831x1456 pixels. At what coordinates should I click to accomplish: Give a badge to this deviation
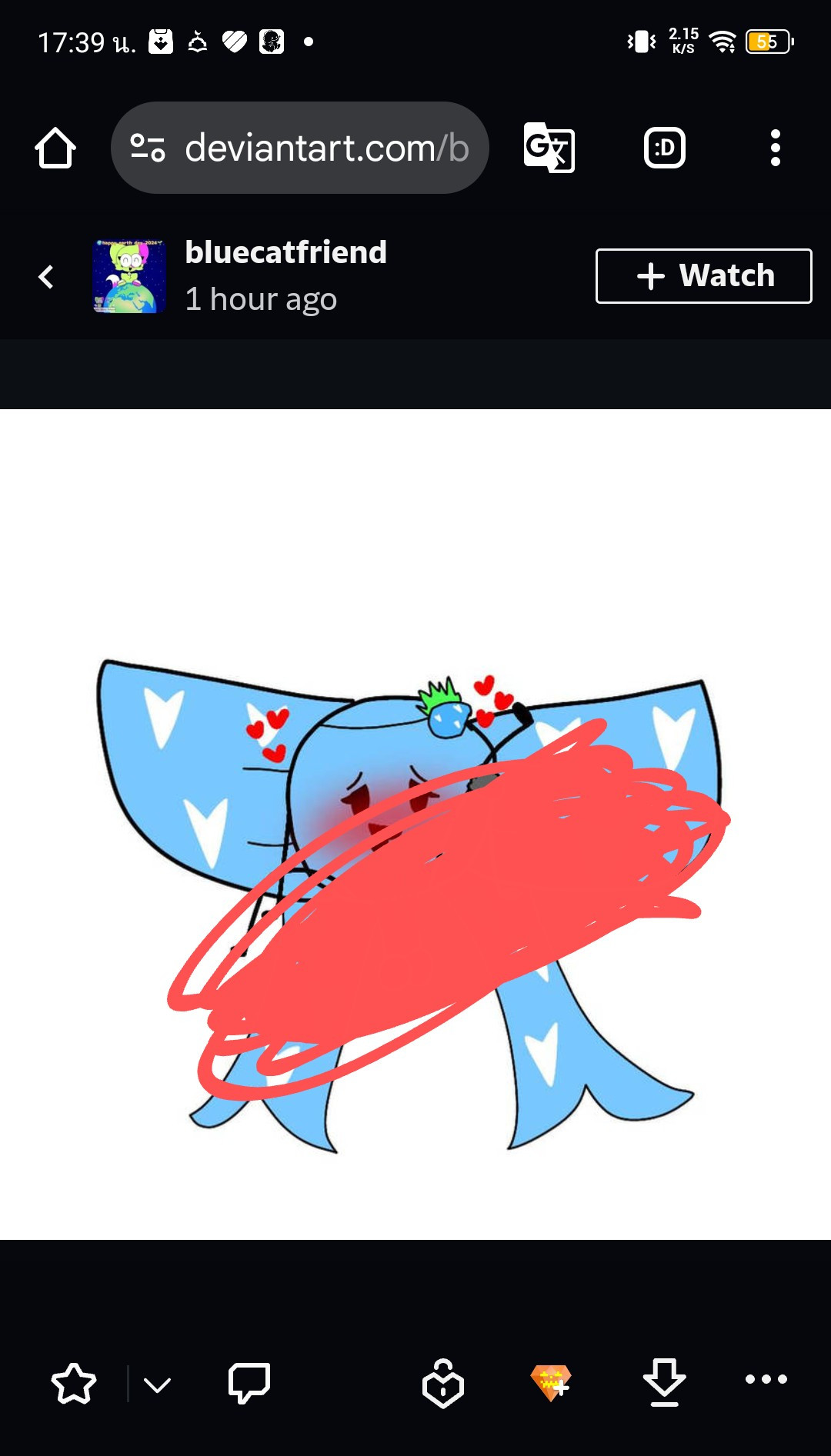pyautogui.click(x=443, y=1384)
